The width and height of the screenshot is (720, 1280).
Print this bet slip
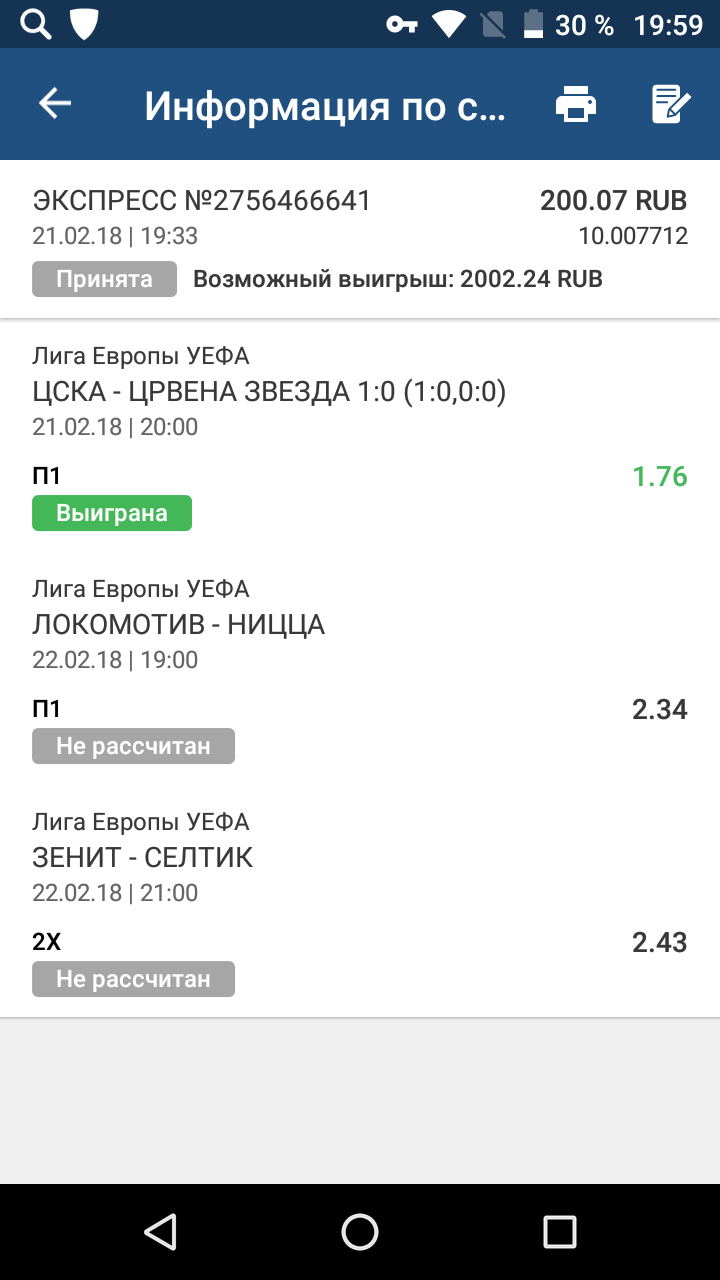click(x=576, y=104)
